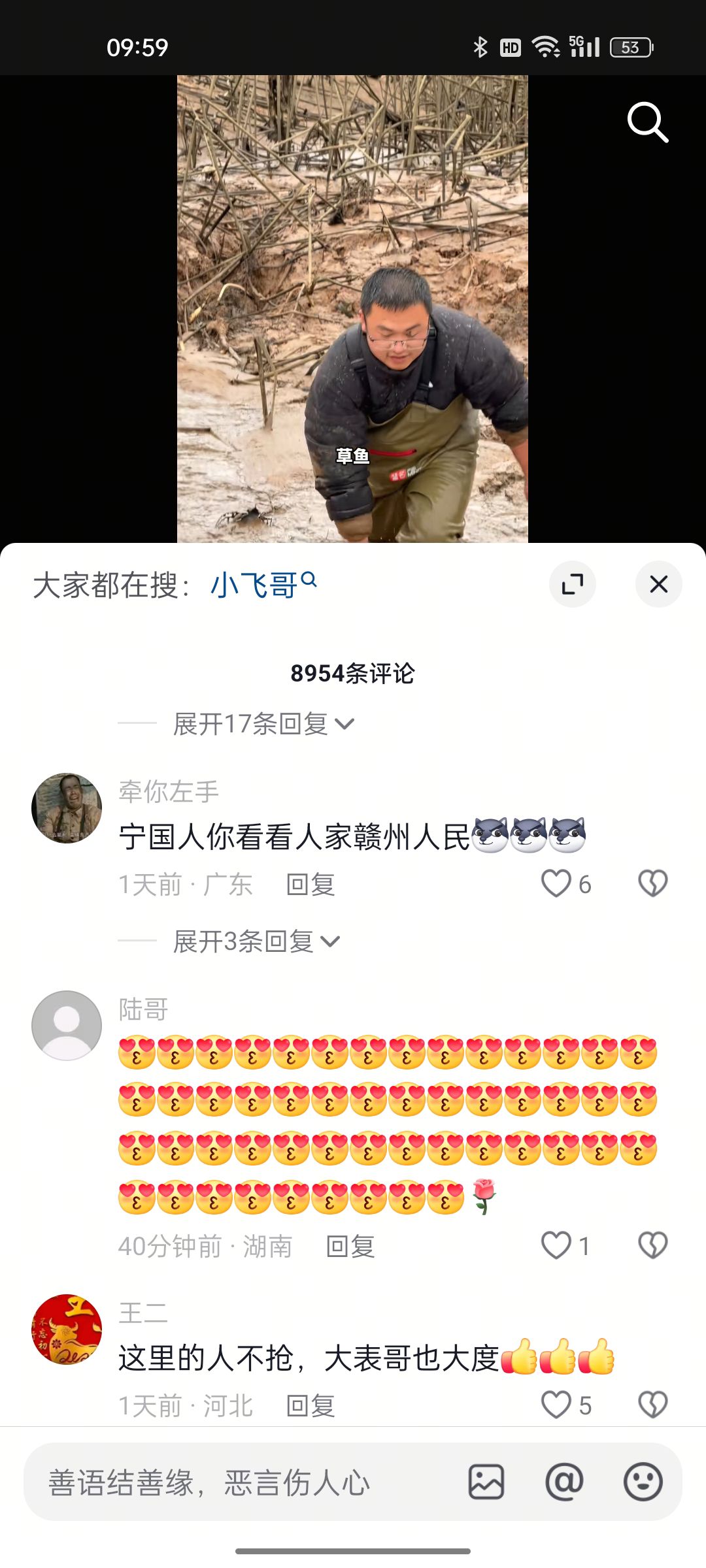Dislike 牵你左手's comment
Viewport: 706px width, 1568px height.
652,884
